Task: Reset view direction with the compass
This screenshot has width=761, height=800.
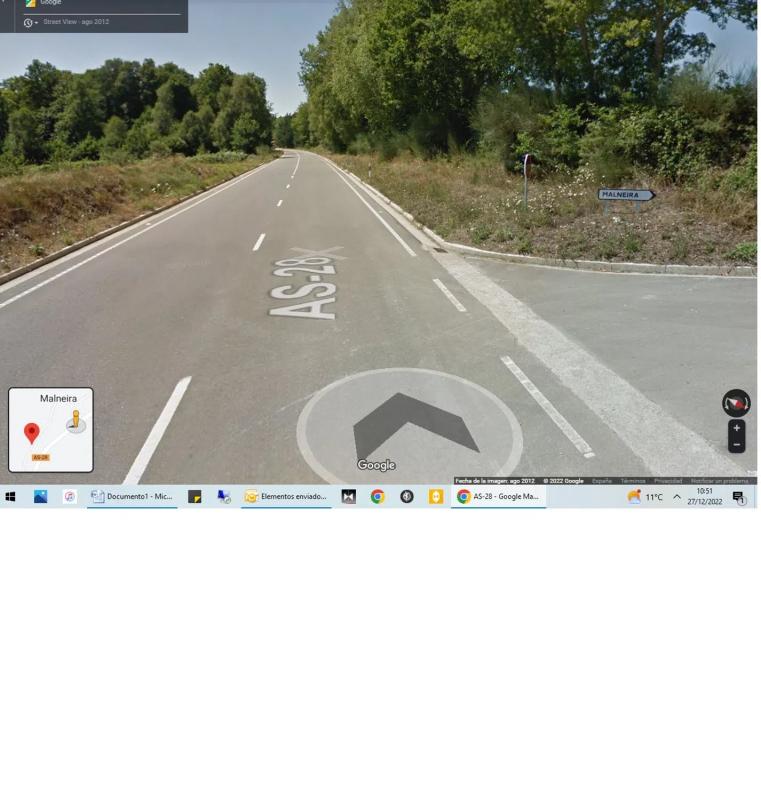Action: click(x=736, y=403)
